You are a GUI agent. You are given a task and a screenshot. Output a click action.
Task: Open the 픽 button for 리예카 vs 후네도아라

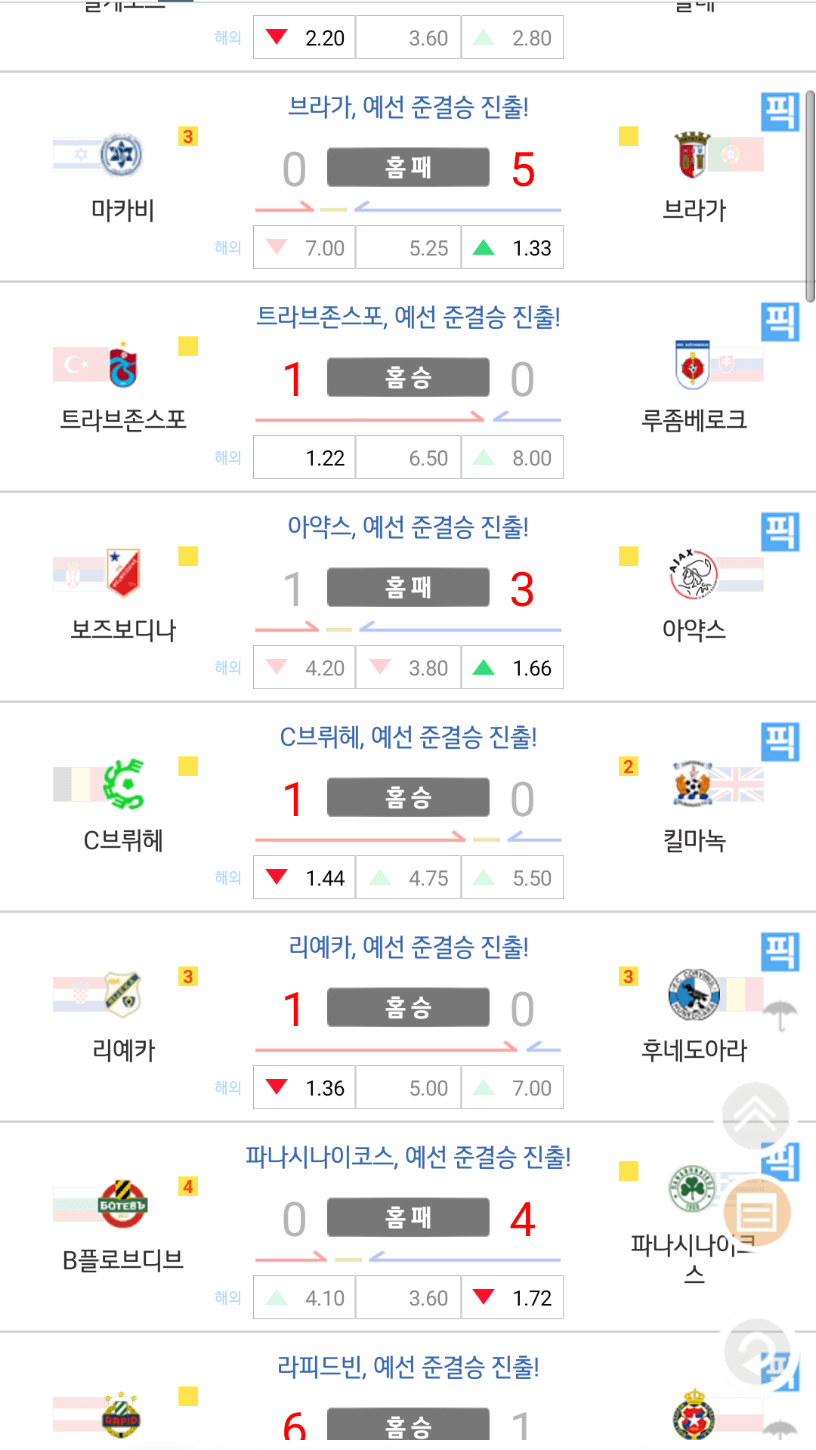pyautogui.click(x=779, y=952)
